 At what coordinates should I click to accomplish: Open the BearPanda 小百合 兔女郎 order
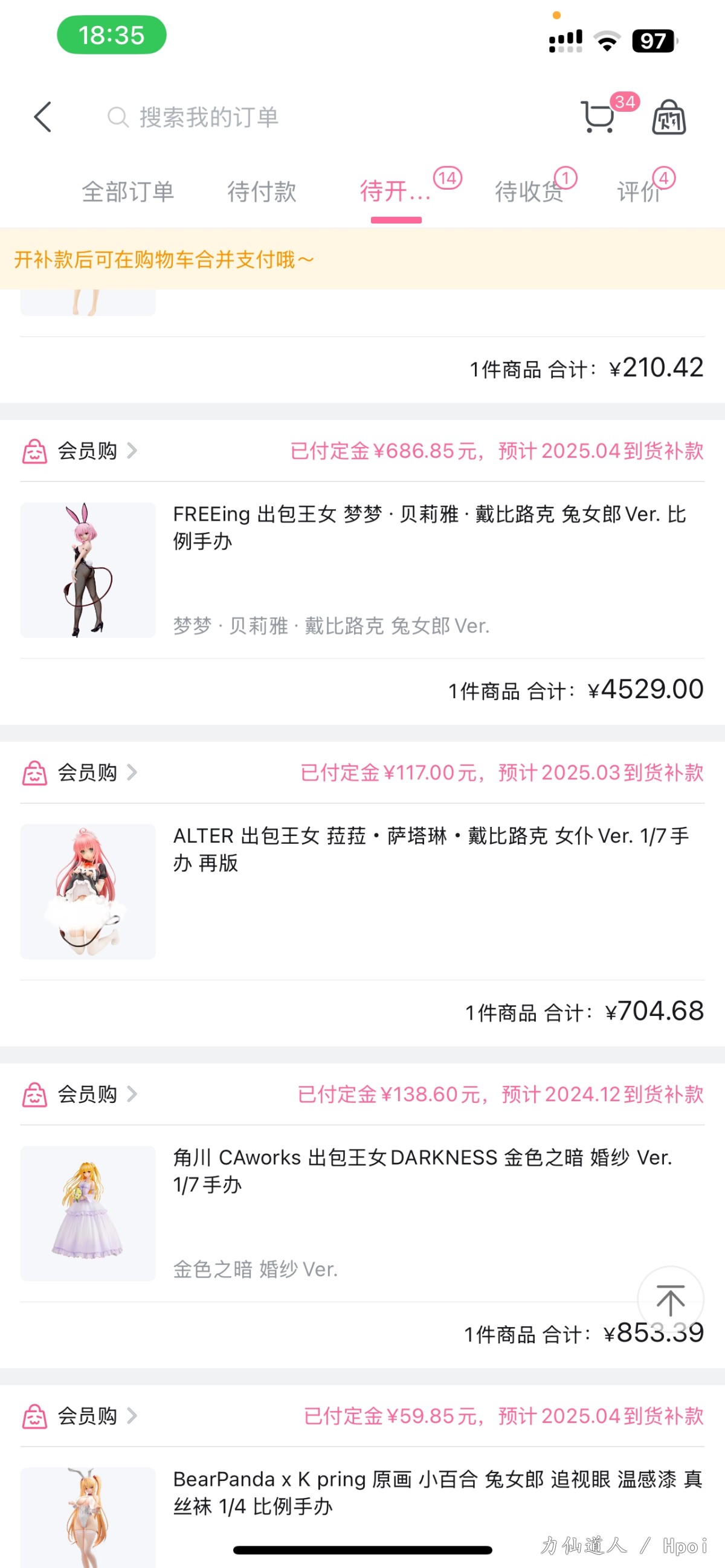[437, 1492]
